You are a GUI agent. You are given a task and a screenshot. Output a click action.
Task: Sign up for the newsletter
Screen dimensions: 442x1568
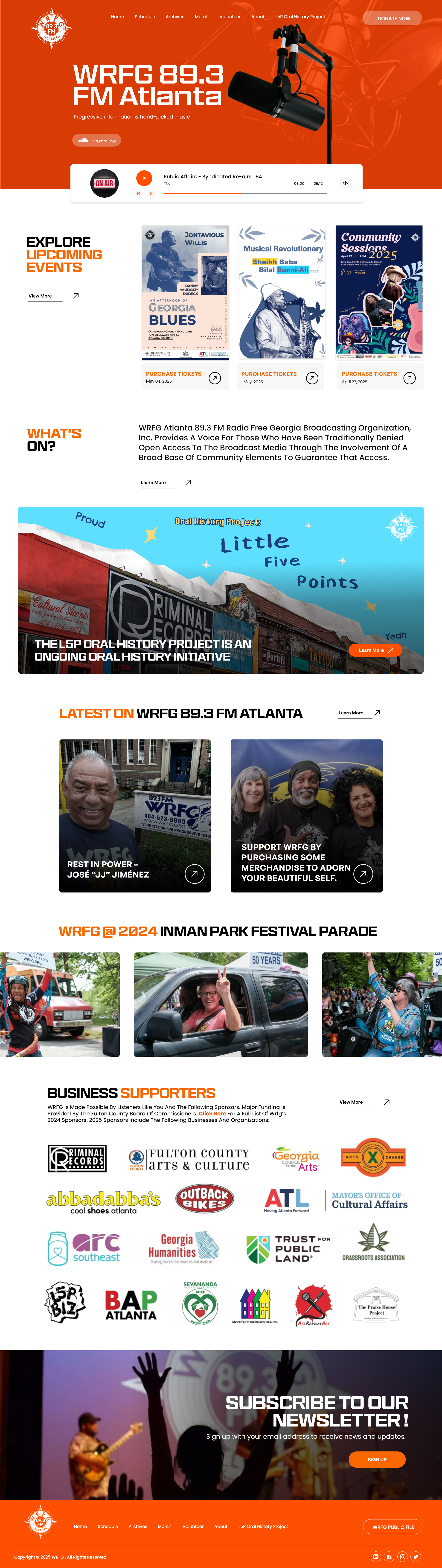click(x=377, y=1459)
